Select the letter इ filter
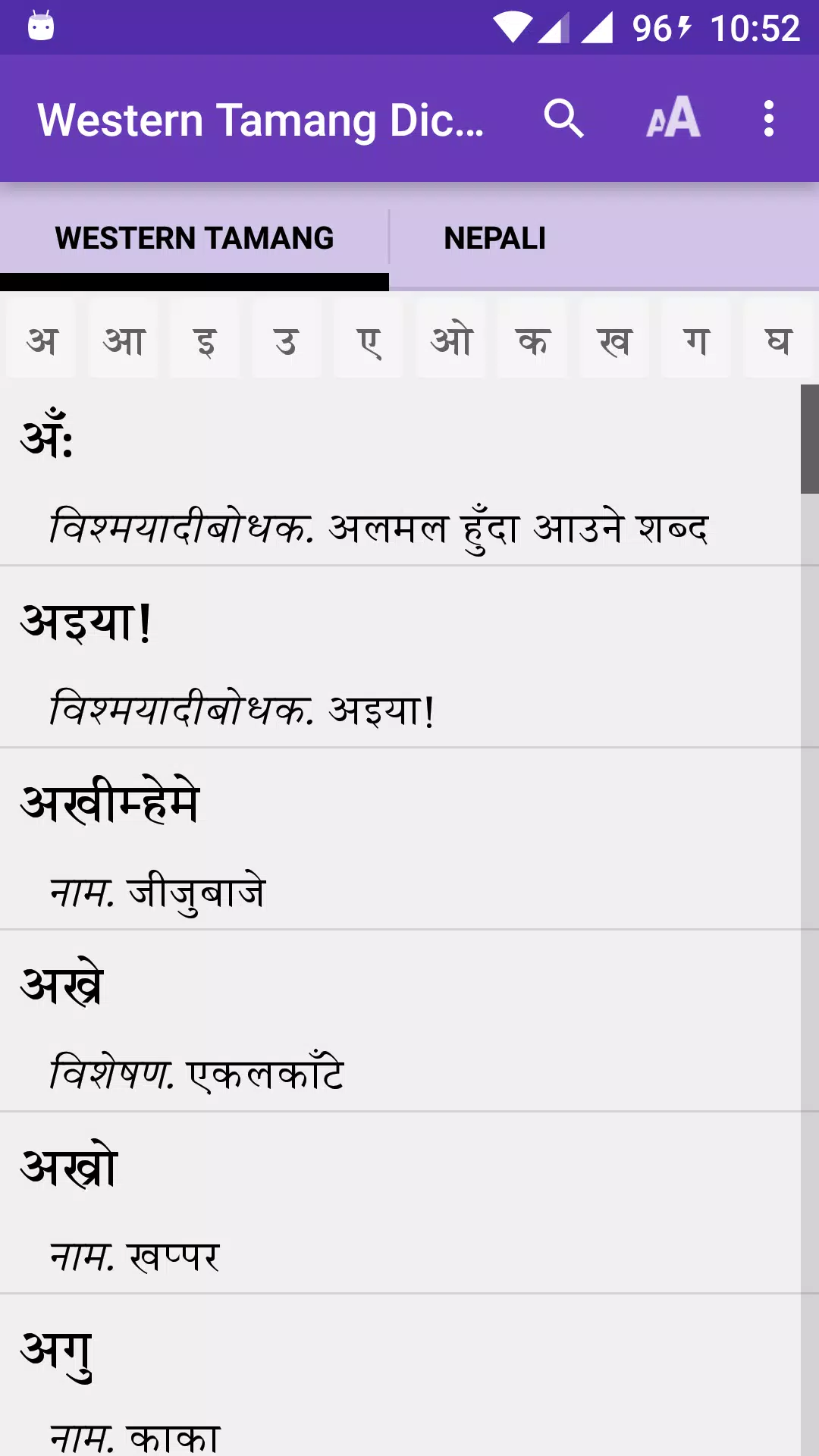 point(205,339)
